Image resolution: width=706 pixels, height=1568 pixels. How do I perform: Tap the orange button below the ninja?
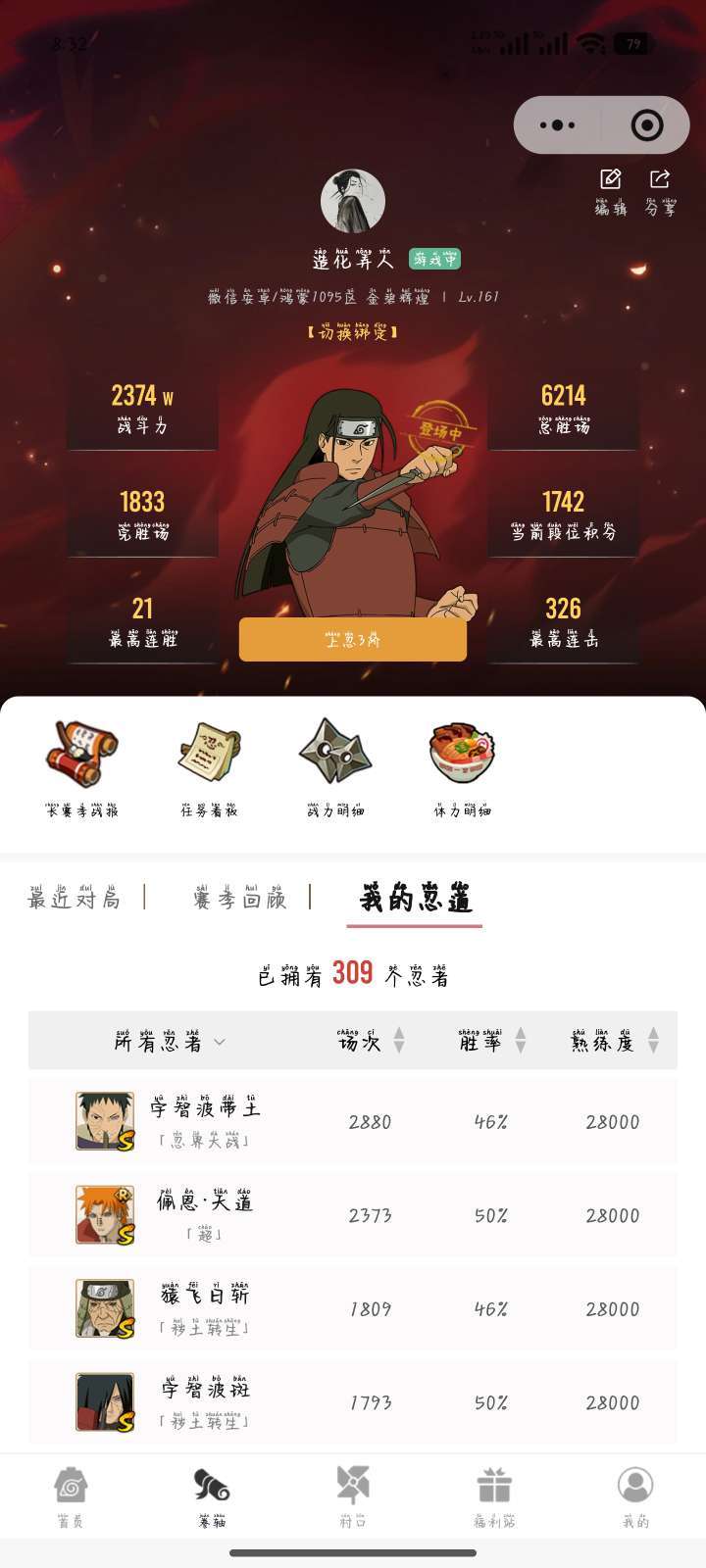point(353,640)
